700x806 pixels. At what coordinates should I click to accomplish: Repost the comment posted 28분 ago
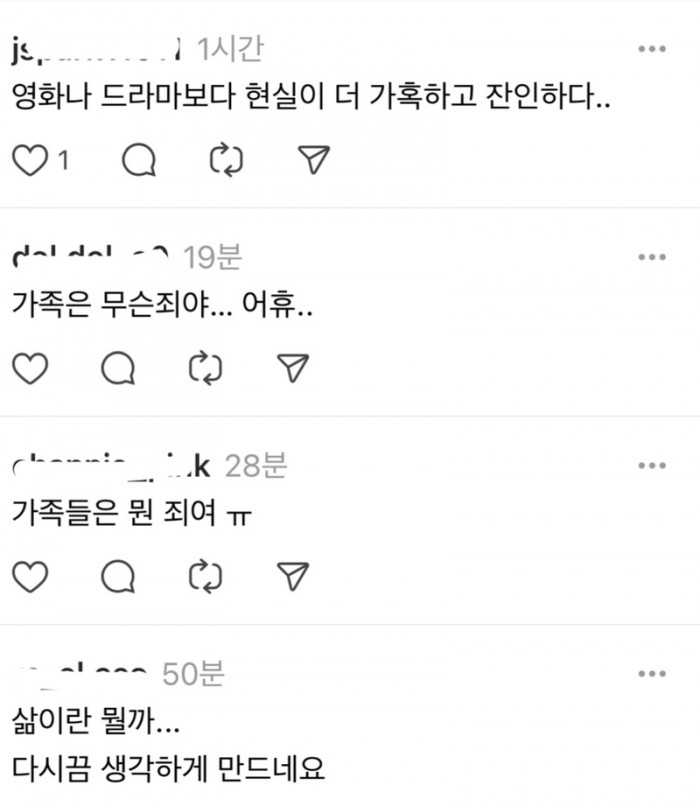pos(205,575)
